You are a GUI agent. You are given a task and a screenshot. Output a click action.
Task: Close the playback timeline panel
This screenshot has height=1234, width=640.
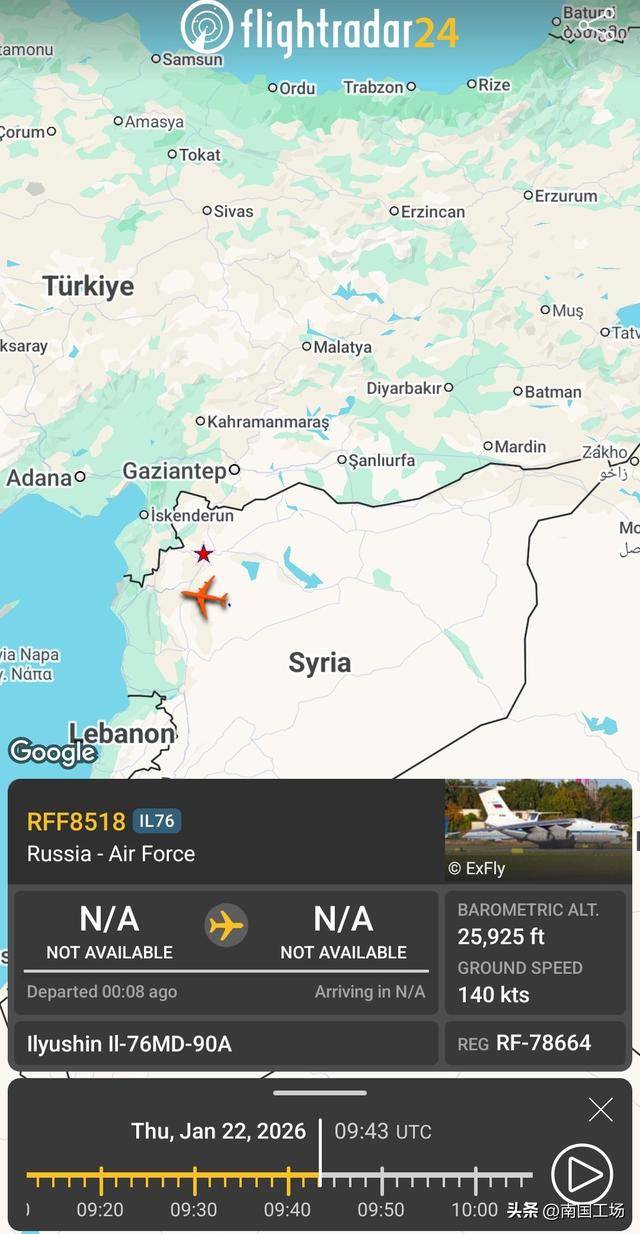(x=601, y=1109)
